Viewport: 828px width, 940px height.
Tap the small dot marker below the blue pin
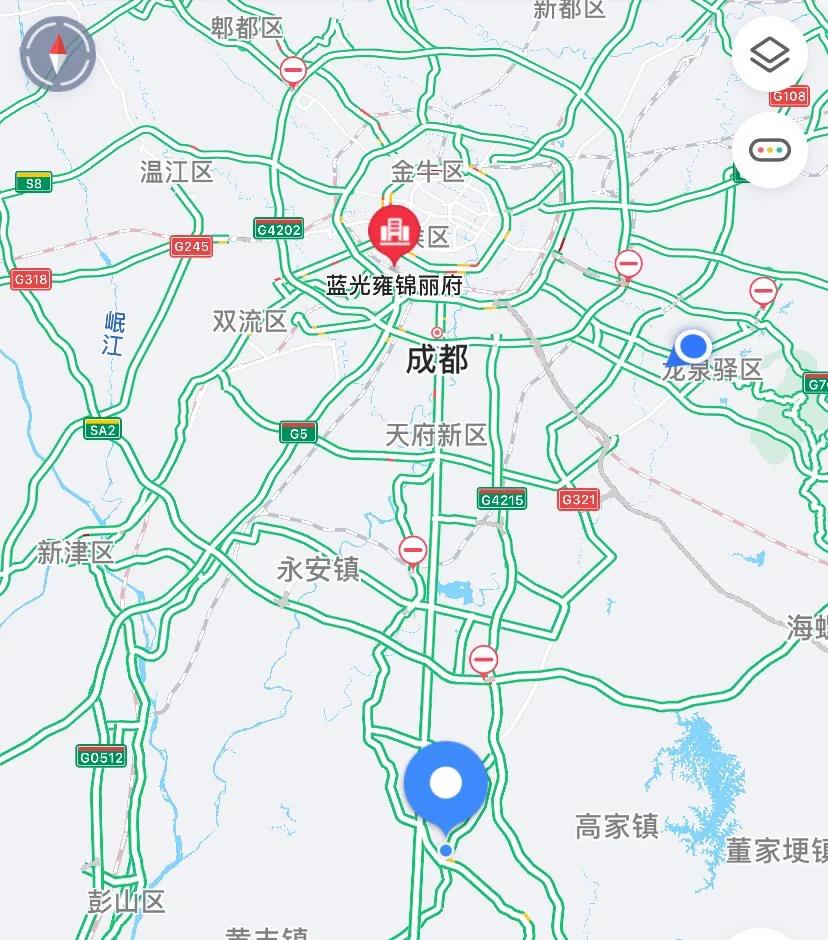[444, 852]
